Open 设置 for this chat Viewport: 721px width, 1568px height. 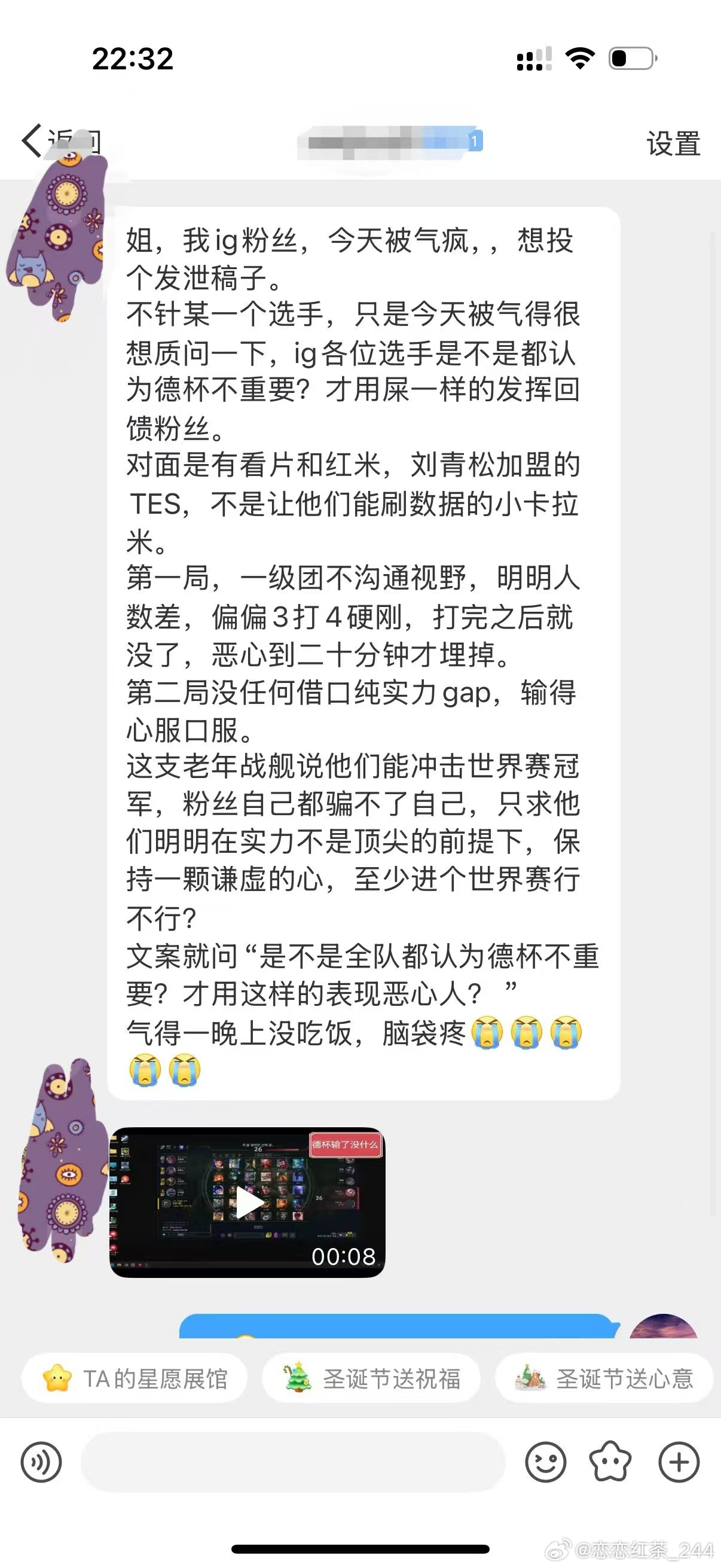[x=673, y=144]
